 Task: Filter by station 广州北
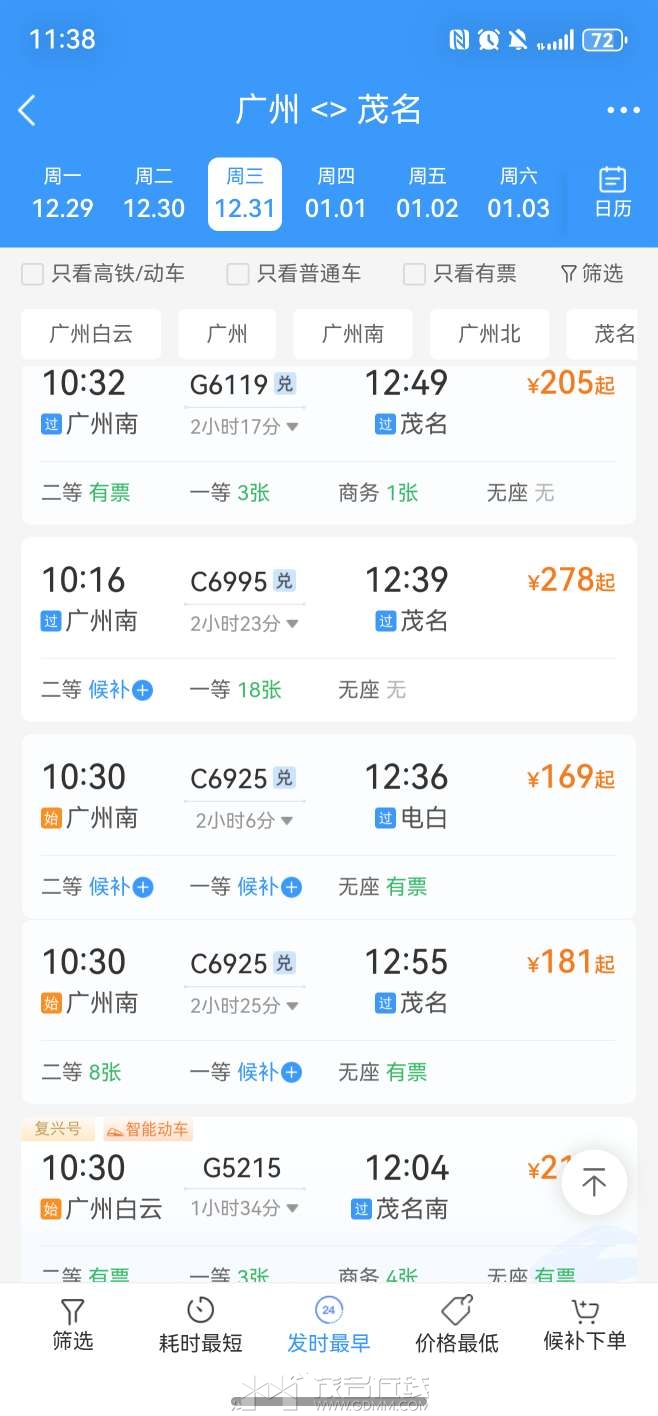tap(489, 334)
